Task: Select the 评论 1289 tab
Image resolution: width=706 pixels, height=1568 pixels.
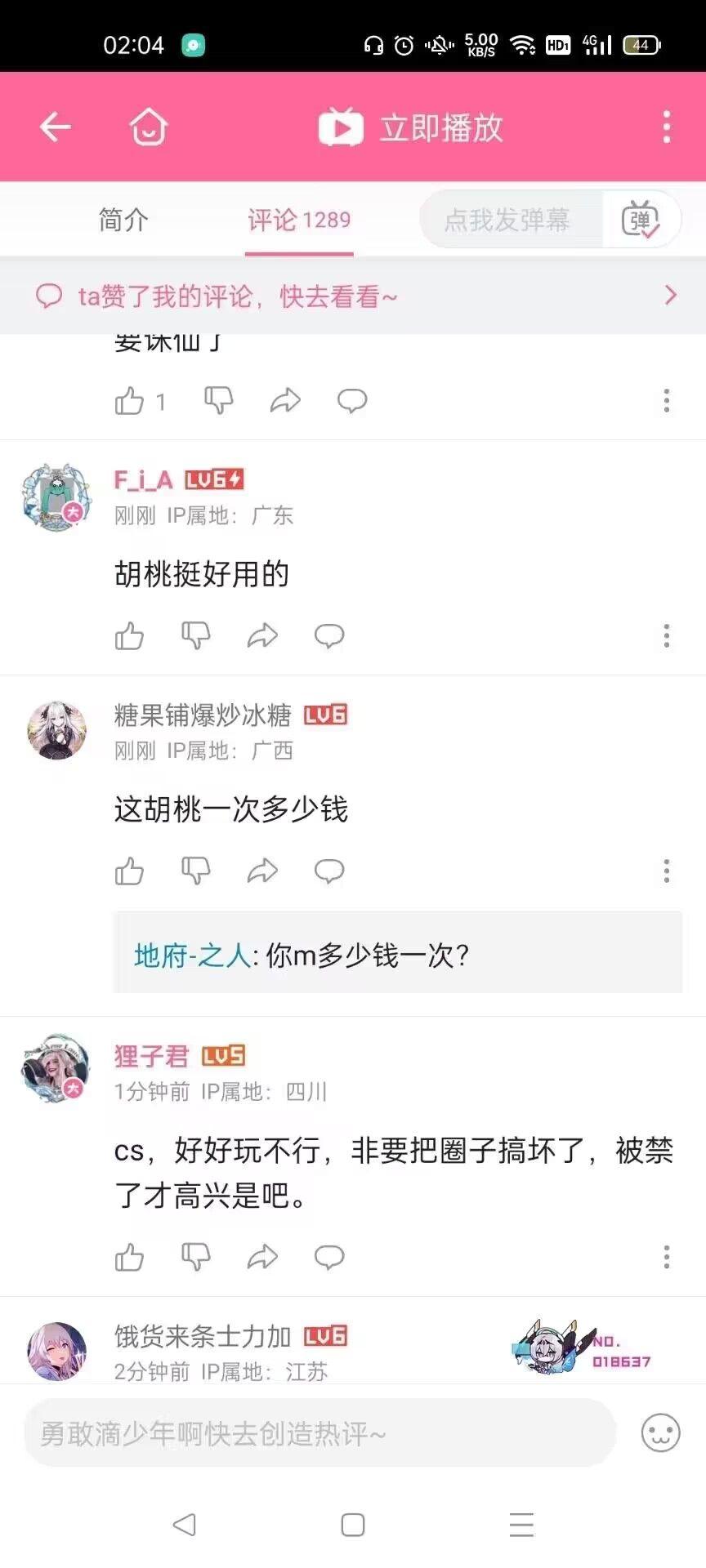Action: (299, 220)
